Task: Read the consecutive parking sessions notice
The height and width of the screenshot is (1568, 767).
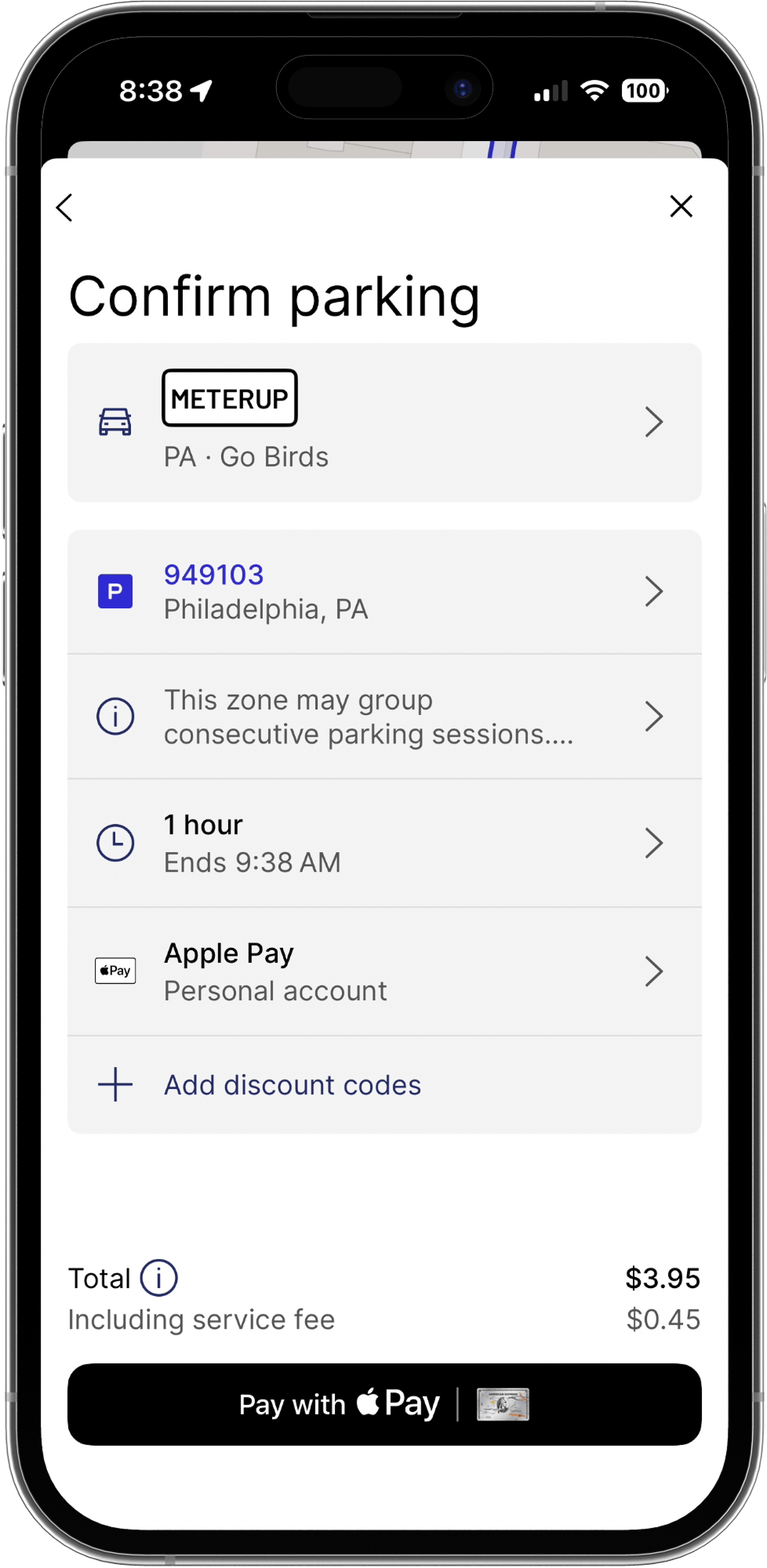Action: pos(384,717)
